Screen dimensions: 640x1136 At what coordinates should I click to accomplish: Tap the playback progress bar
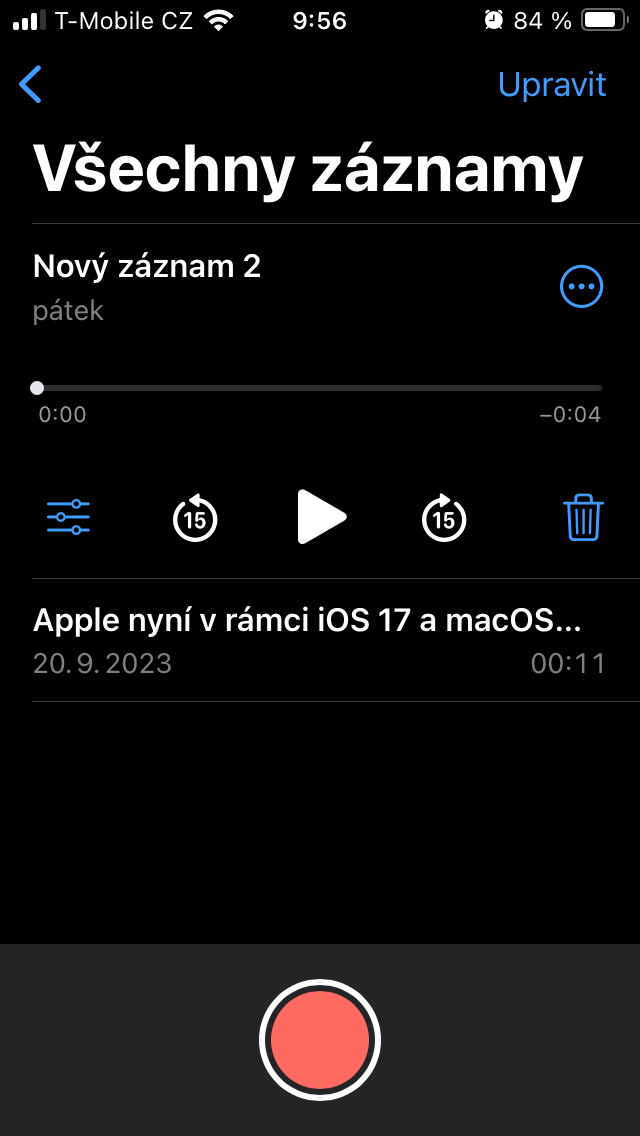tap(320, 388)
